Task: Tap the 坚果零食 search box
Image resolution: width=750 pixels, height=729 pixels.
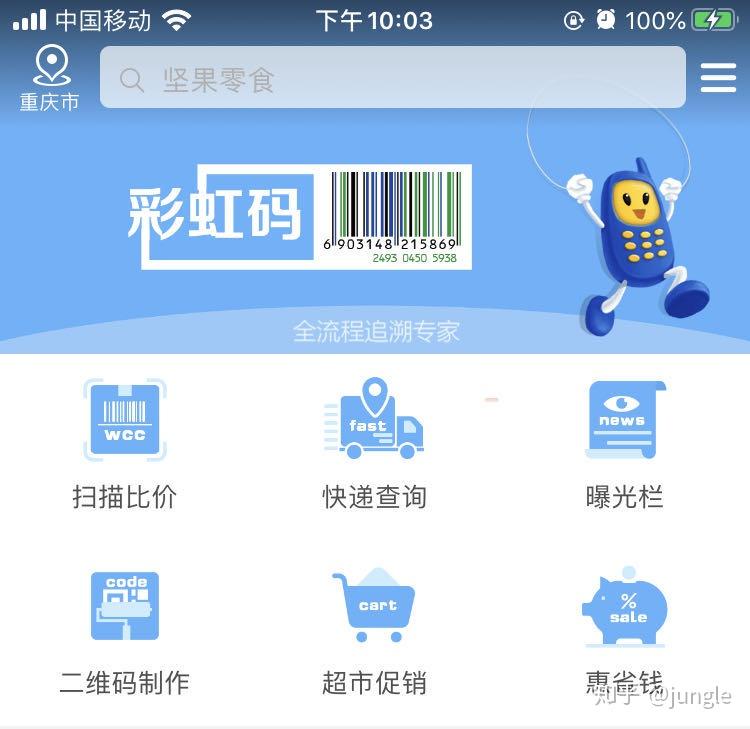Action: [x=392, y=78]
